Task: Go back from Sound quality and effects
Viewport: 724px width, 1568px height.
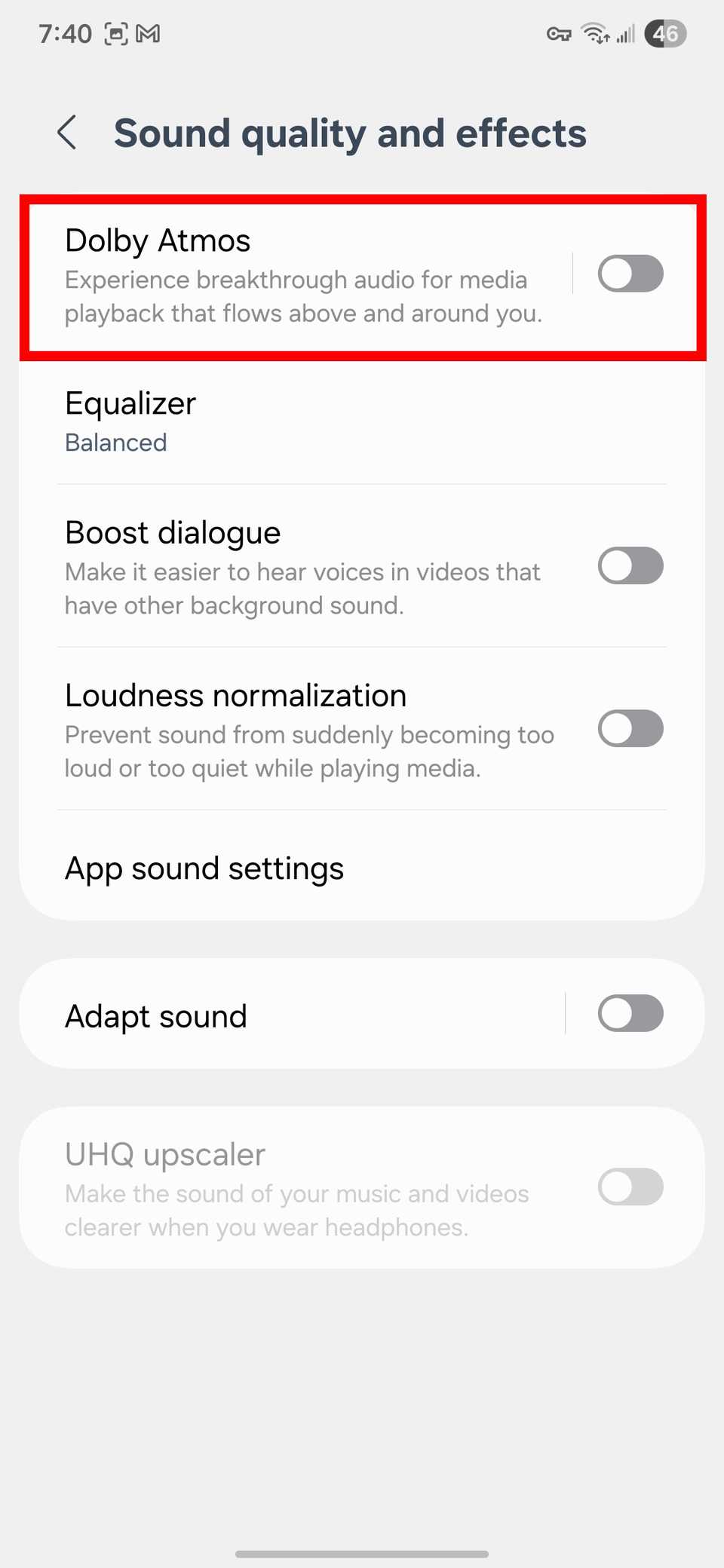Action: pyautogui.click(x=68, y=133)
